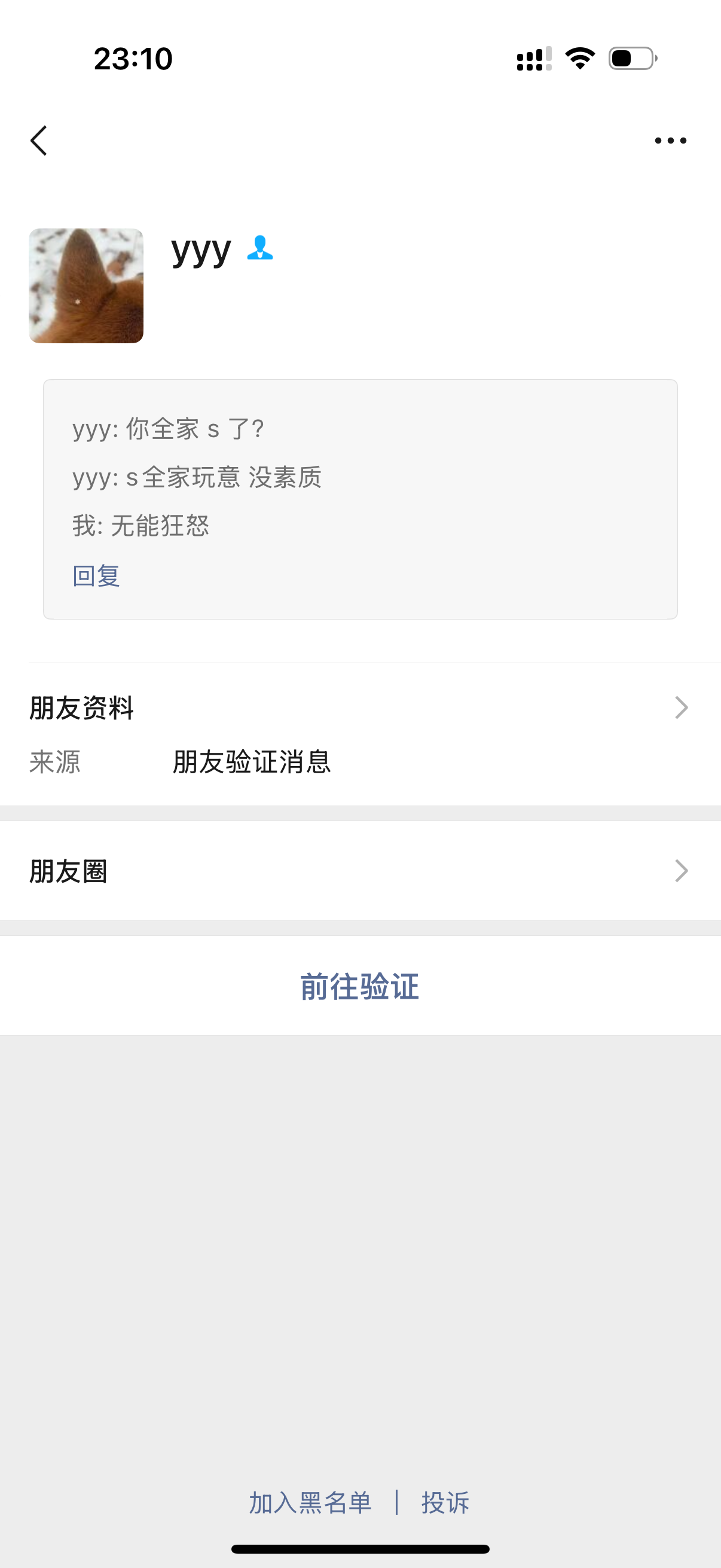The width and height of the screenshot is (721, 1568).
Task: Go back using the top-left arrow
Action: [39, 141]
